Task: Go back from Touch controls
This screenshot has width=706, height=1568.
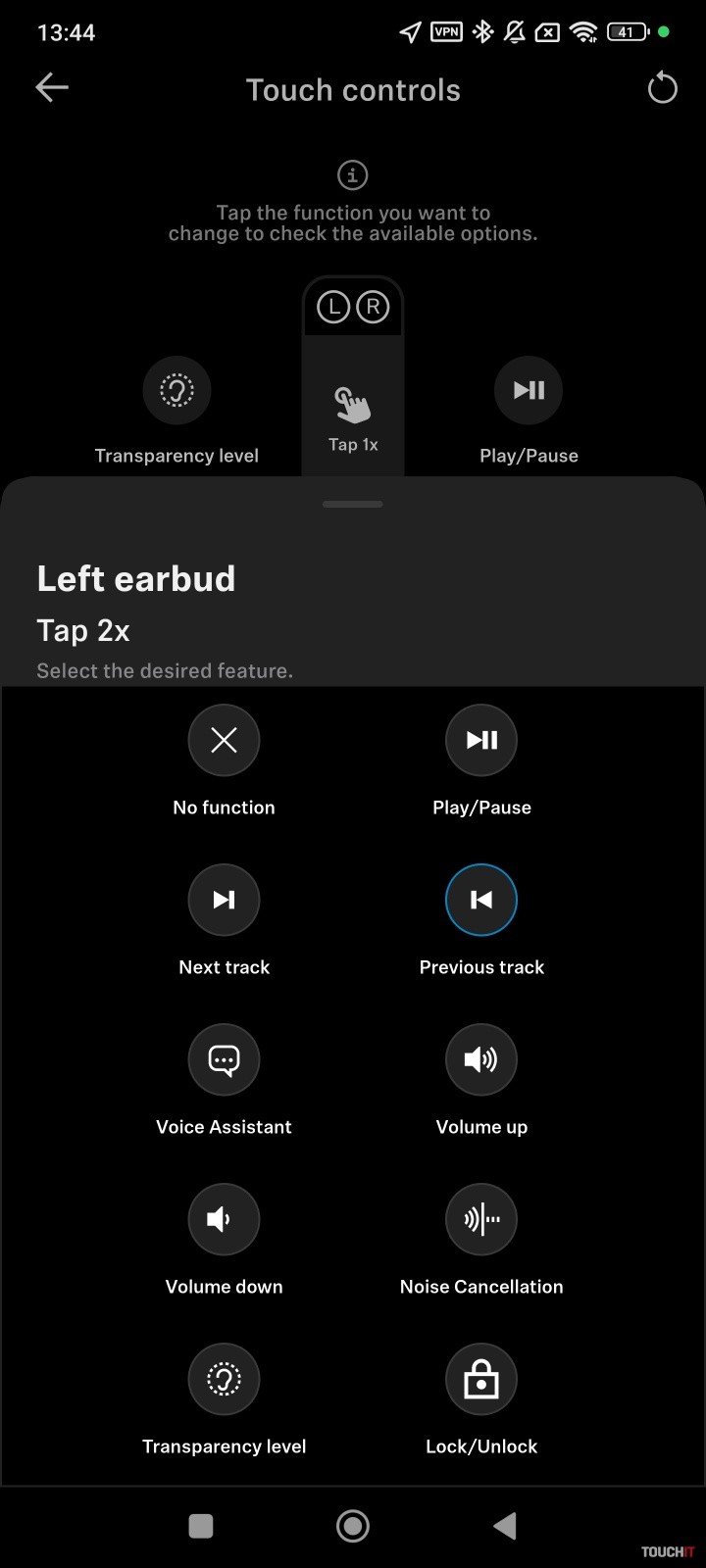Action: [52, 88]
